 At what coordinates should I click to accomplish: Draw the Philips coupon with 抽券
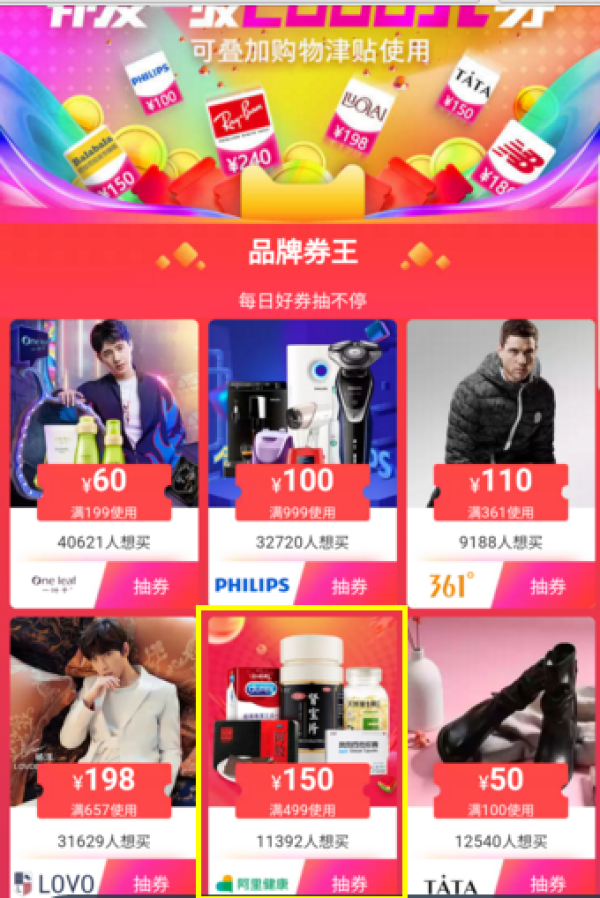(350, 586)
